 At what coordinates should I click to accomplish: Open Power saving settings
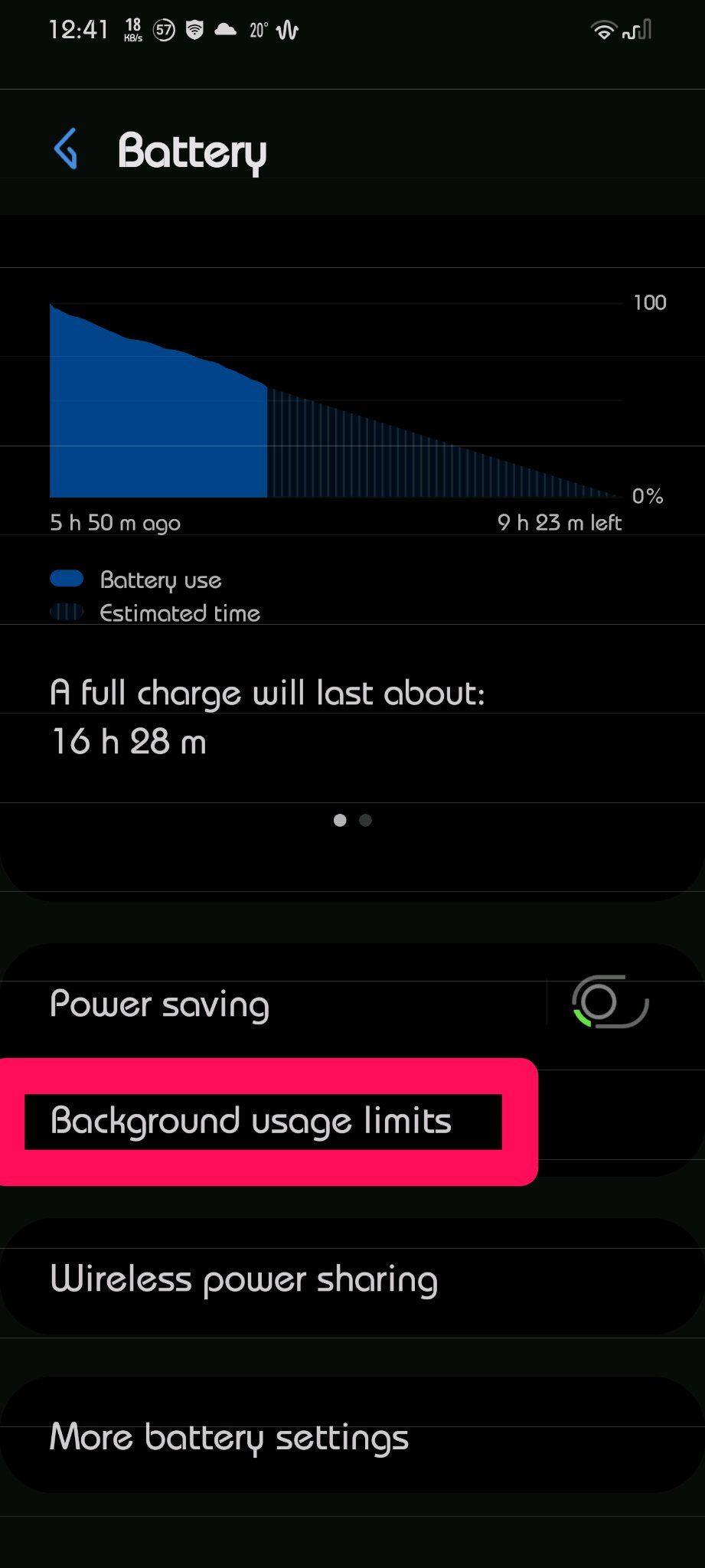161,1004
